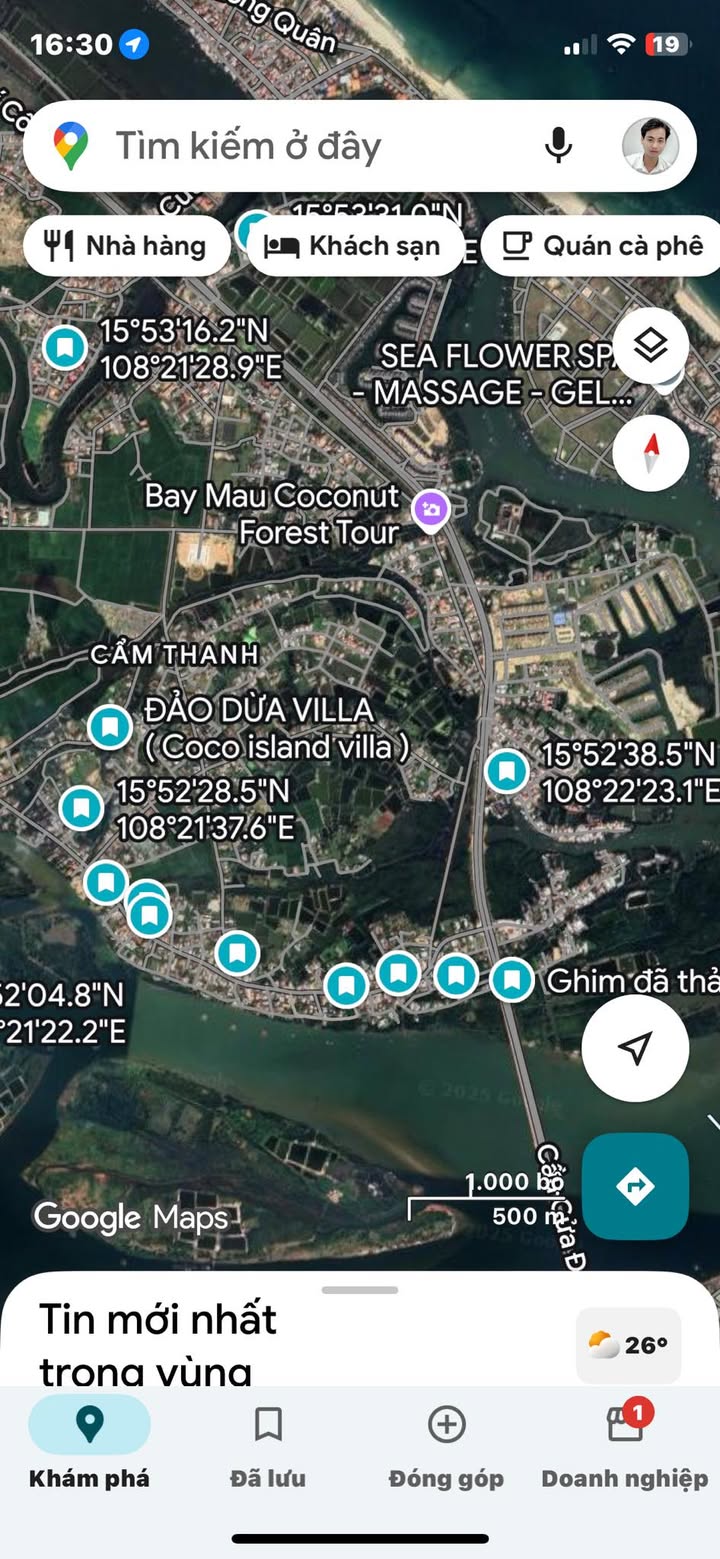Image resolution: width=720 pixels, height=1559 pixels.
Task: Show "Quán cà phê" places nearby
Action: coord(605,246)
